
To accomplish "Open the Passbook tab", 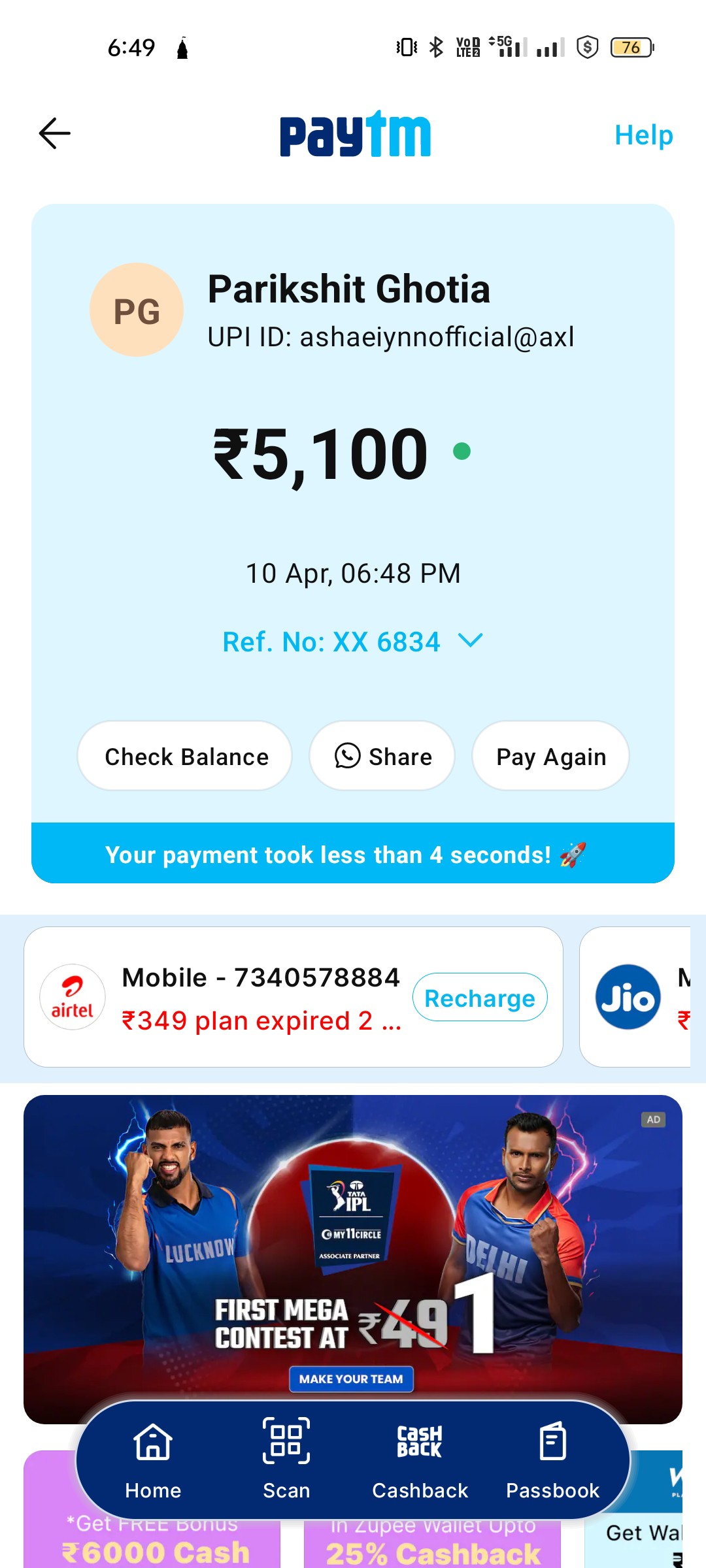I will click(x=553, y=1460).
